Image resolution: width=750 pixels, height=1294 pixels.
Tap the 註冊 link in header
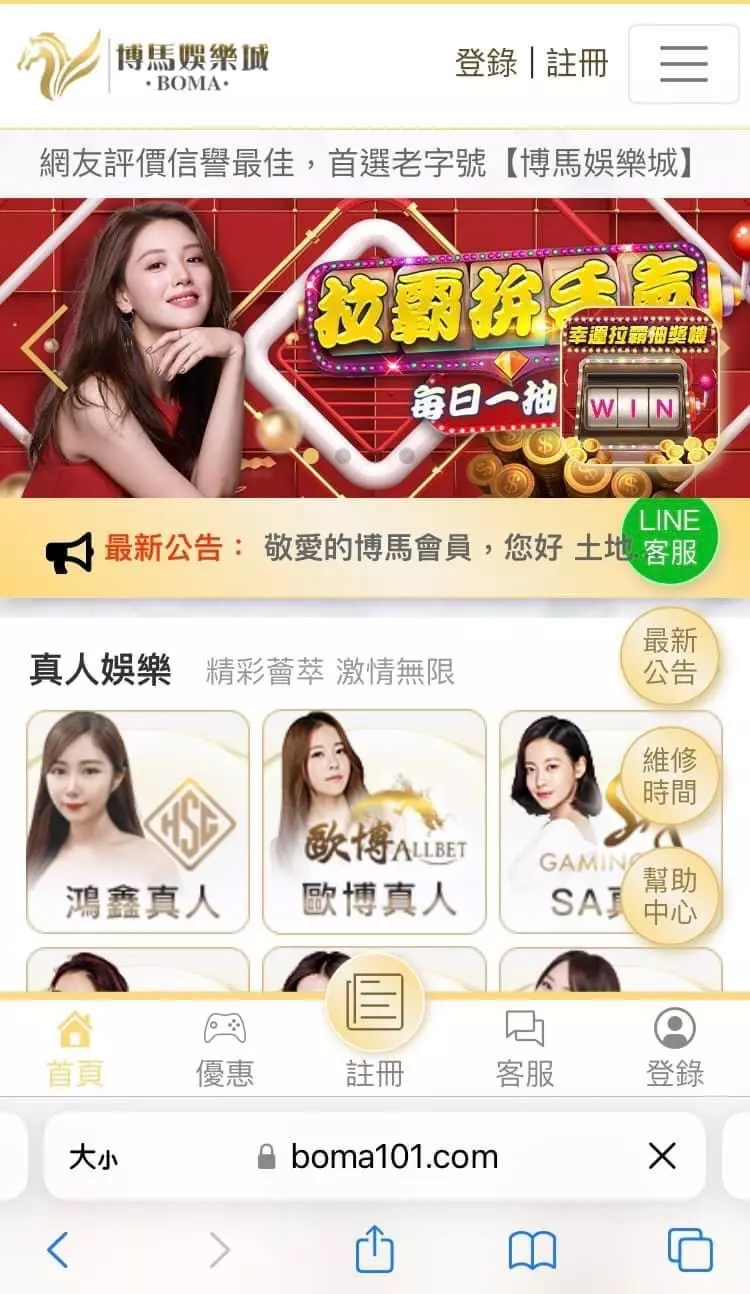click(578, 63)
